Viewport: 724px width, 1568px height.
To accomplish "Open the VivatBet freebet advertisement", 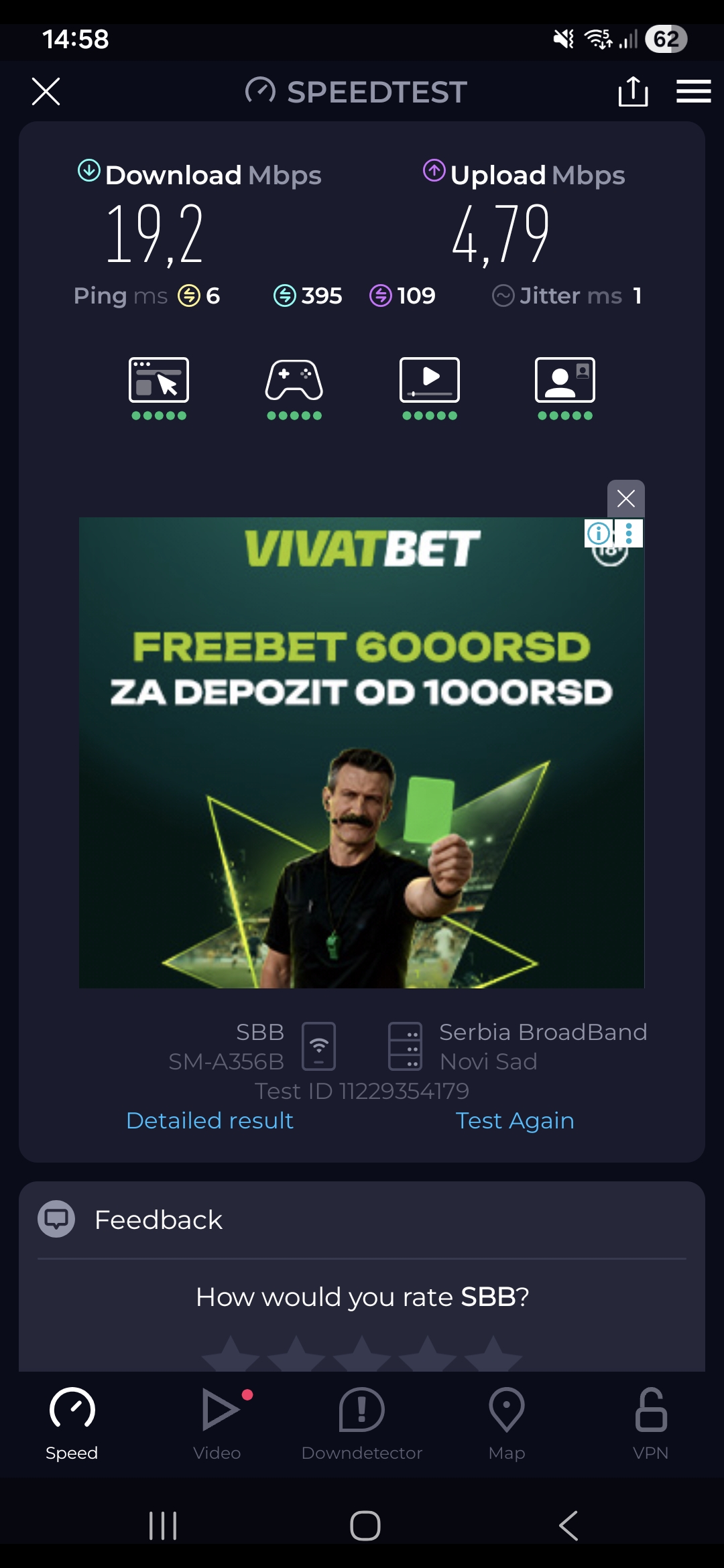I will tap(362, 771).
